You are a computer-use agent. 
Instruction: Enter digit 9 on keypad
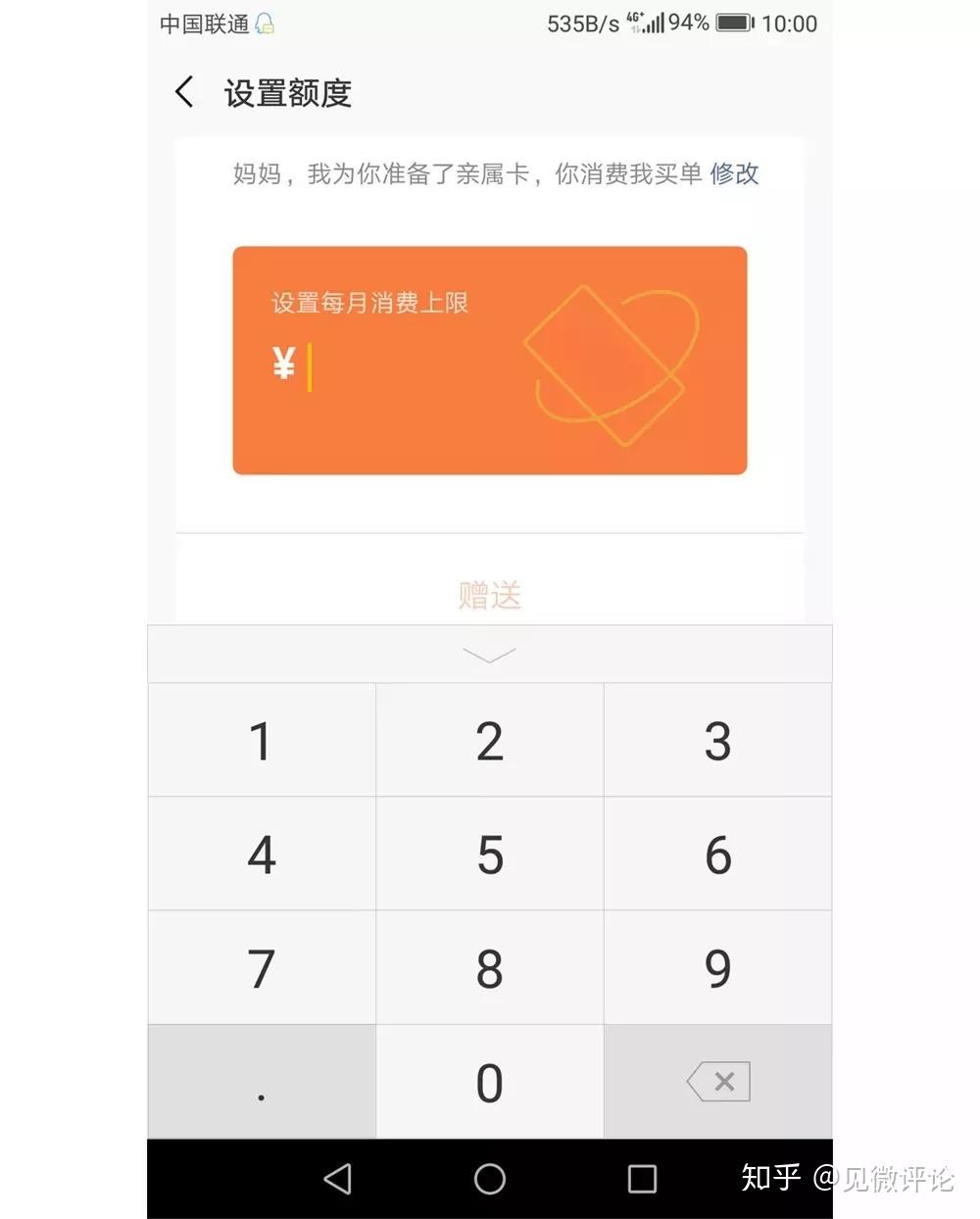pyautogui.click(x=717, y=968)
